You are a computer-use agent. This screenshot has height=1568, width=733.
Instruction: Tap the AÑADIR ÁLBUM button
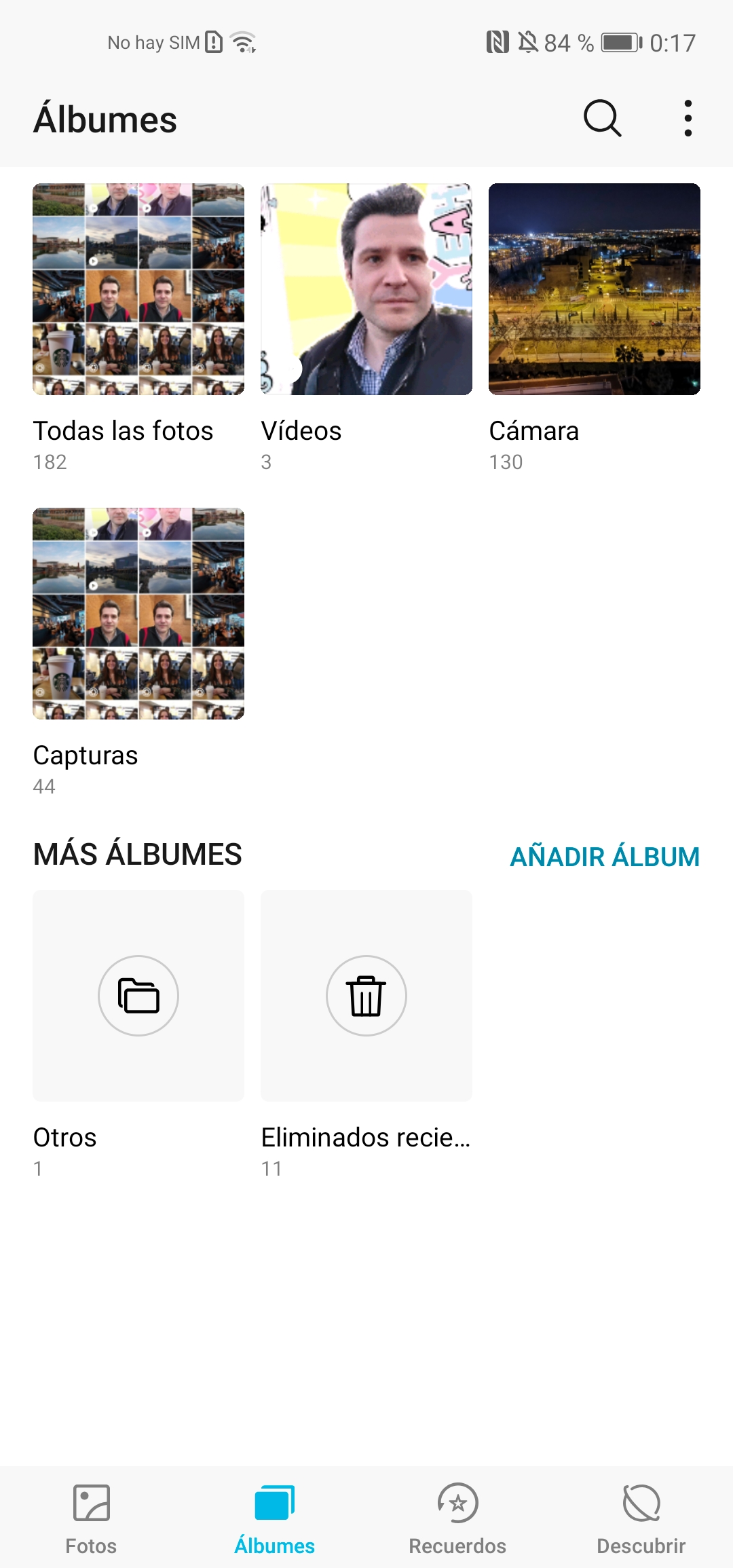(x=605, y=857)
